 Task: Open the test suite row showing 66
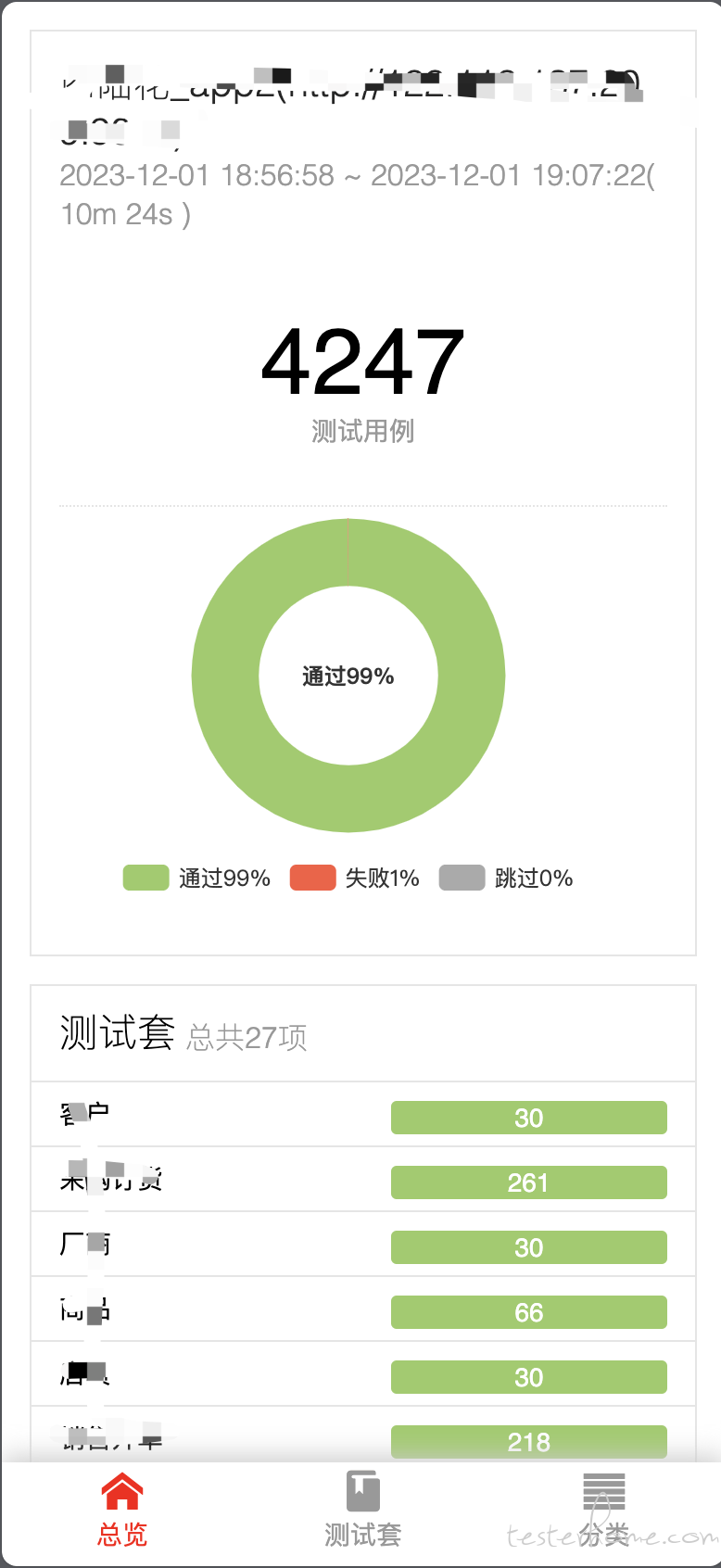[x=363, y=1309]
